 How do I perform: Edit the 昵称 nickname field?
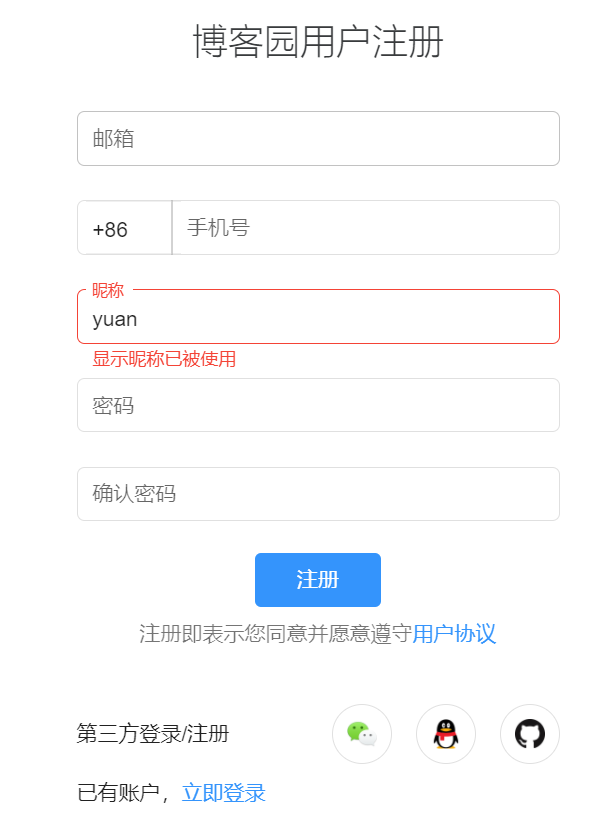click(318, 320)
